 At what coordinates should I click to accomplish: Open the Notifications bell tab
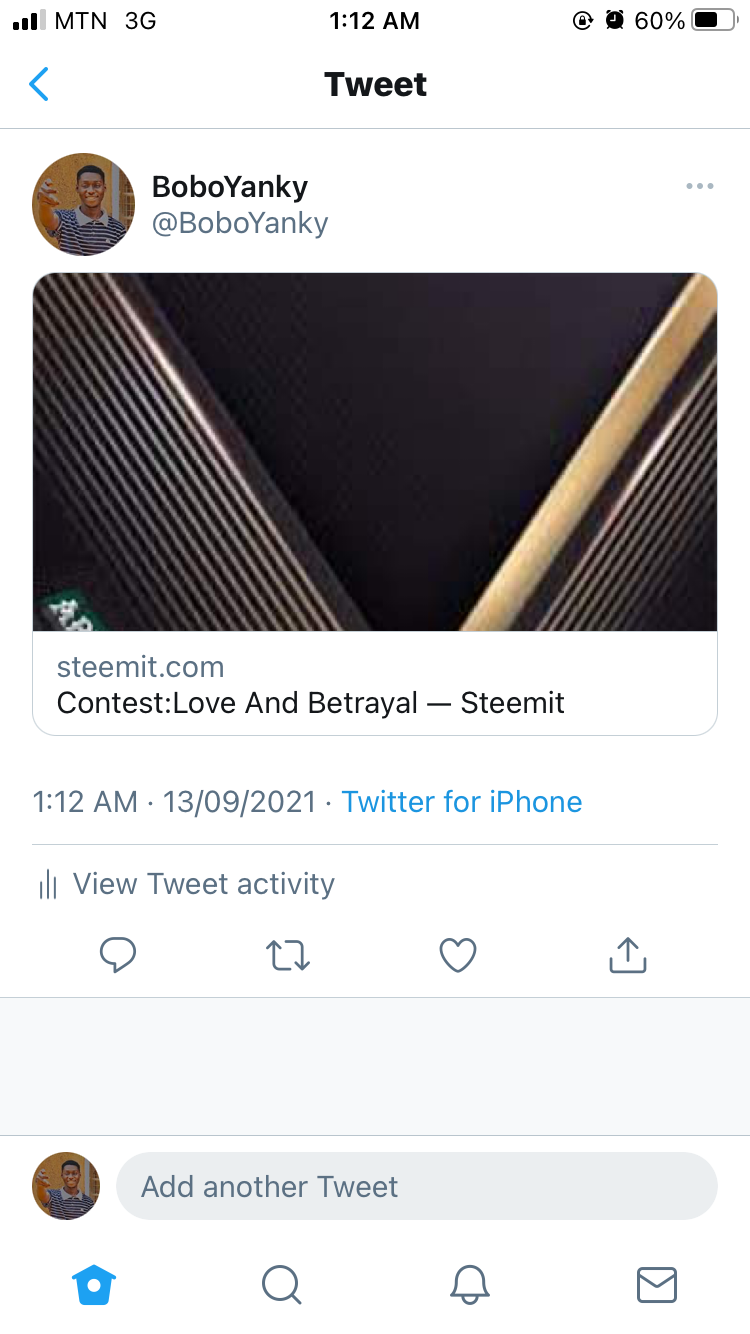470,1284
